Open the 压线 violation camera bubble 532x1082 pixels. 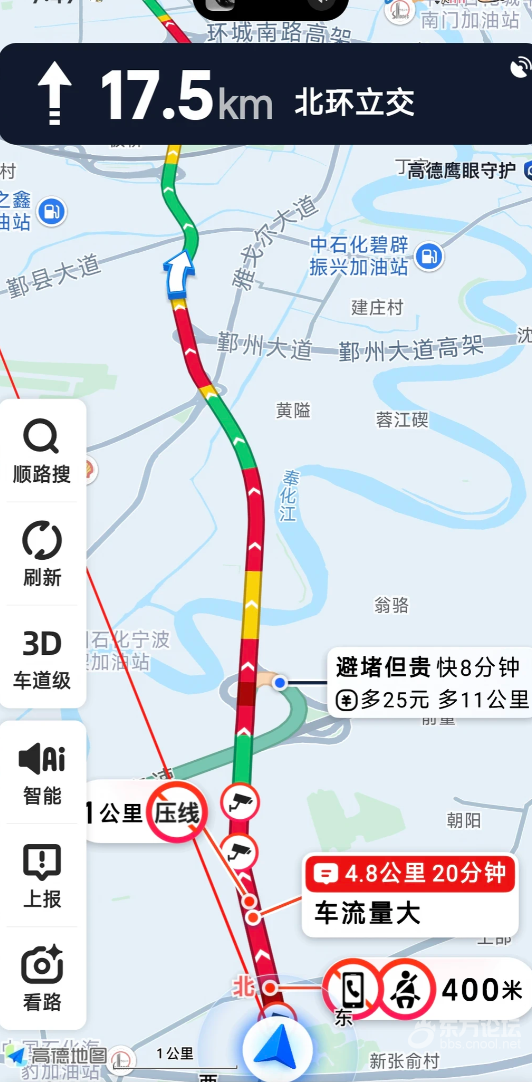pyautogui.click(x=146, y=812)
